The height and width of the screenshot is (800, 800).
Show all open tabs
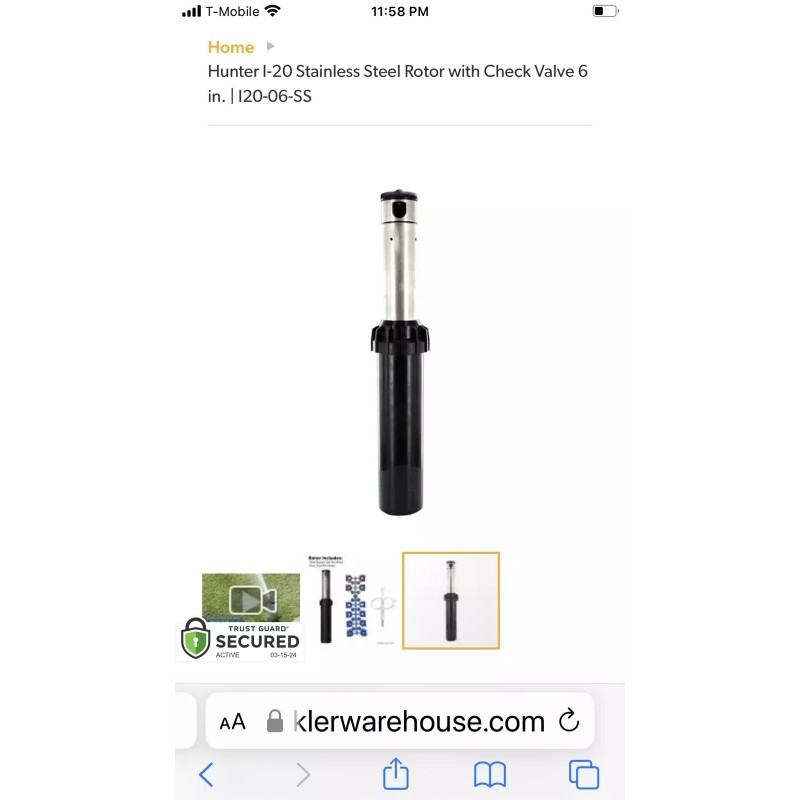tap(584, 774)
